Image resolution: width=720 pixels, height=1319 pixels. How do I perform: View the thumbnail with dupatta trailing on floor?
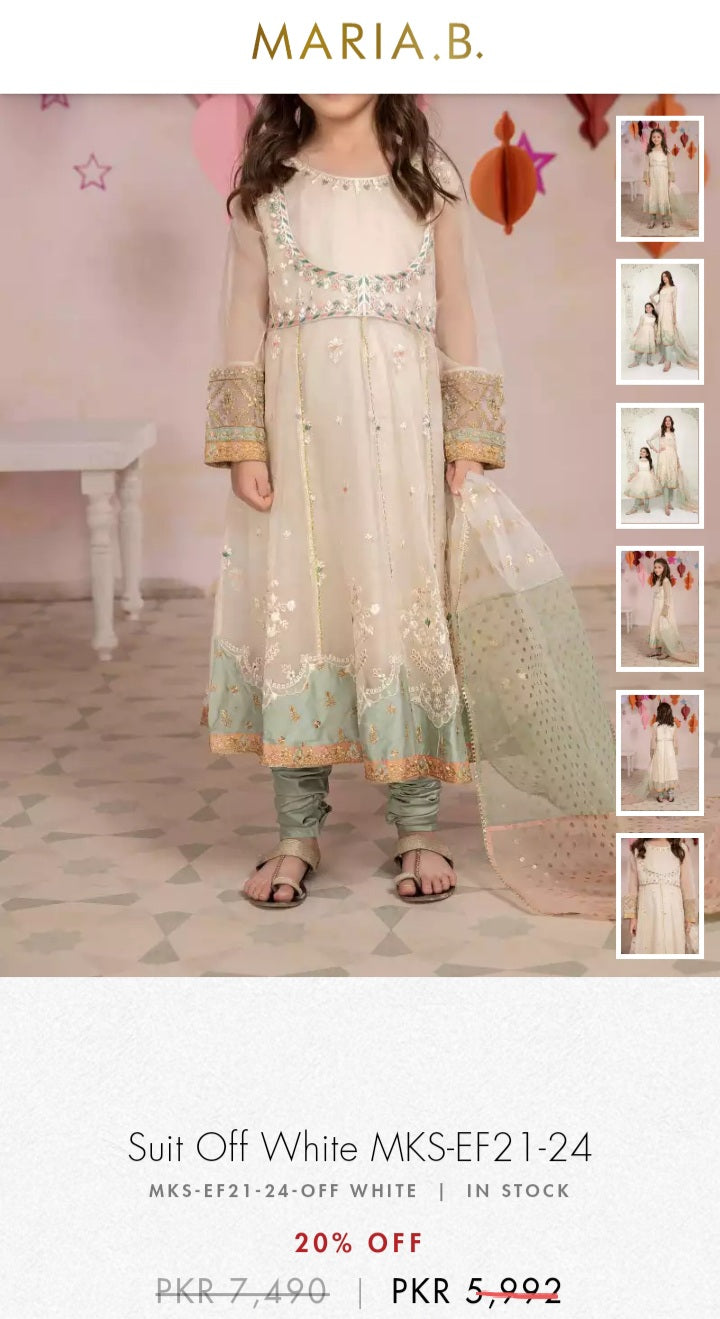[660, 608]
